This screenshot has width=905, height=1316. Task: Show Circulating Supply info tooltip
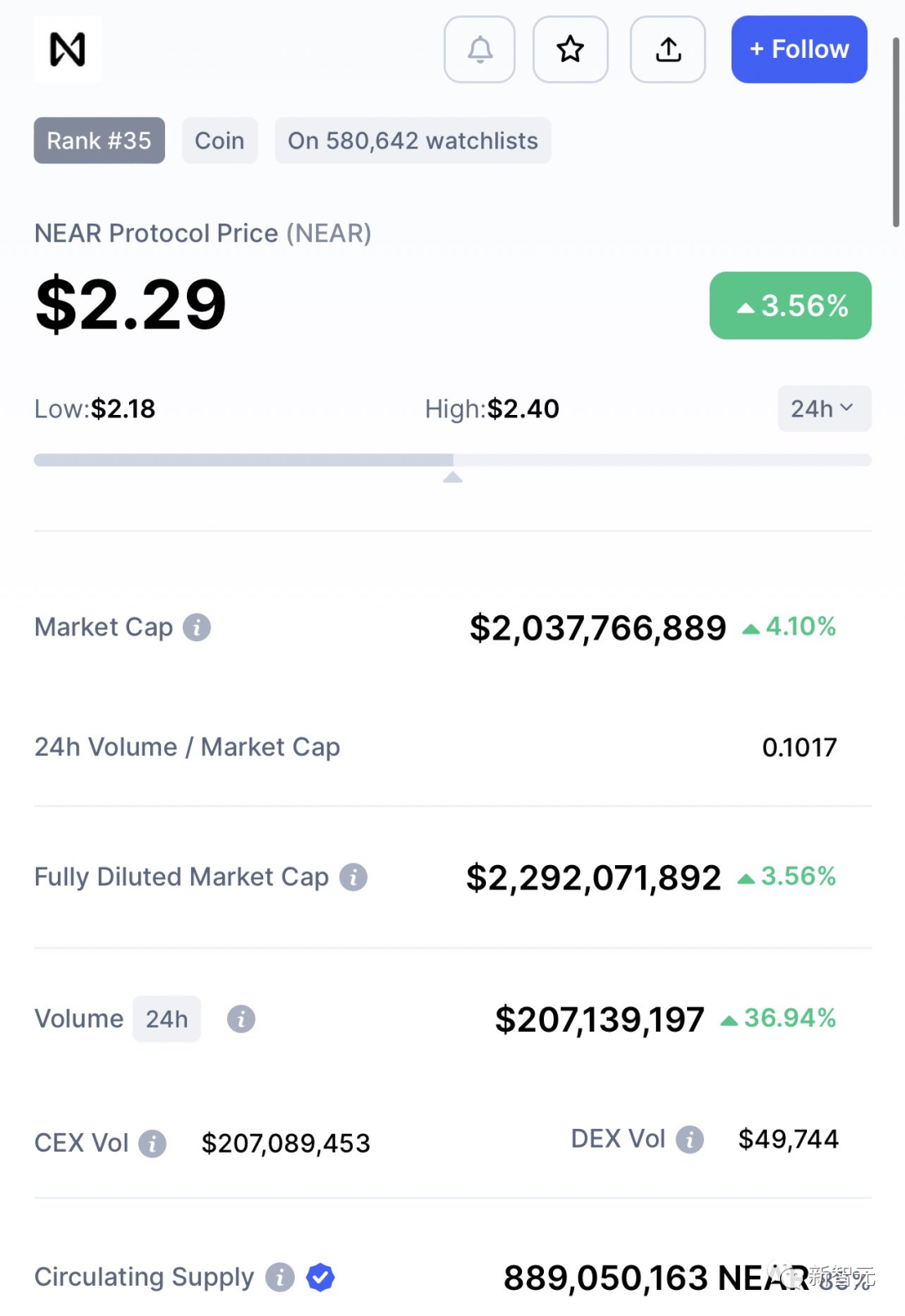(x=280, y=1277)
